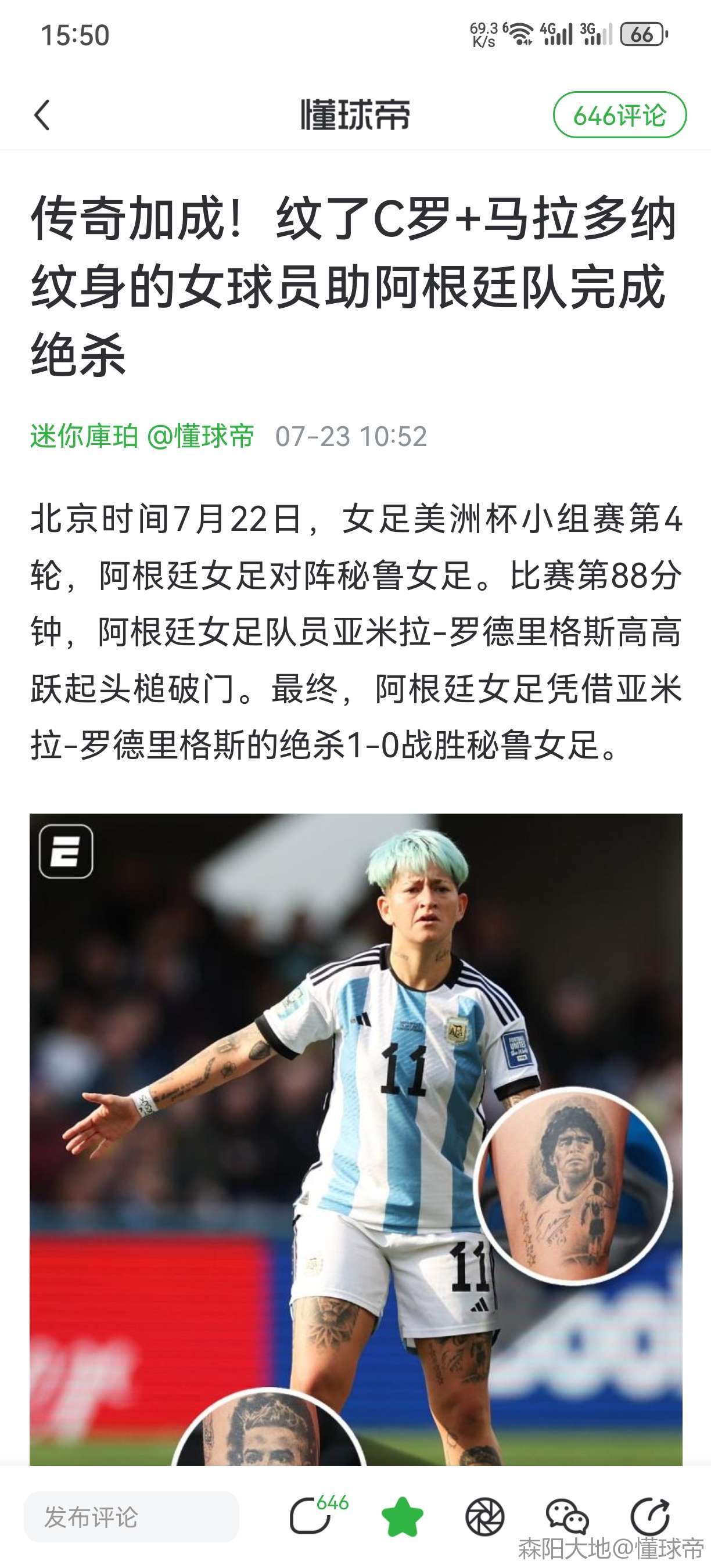
Task: Toggle the green star favorite icon
Action: pyautogui.click(x=402, y=1517)
